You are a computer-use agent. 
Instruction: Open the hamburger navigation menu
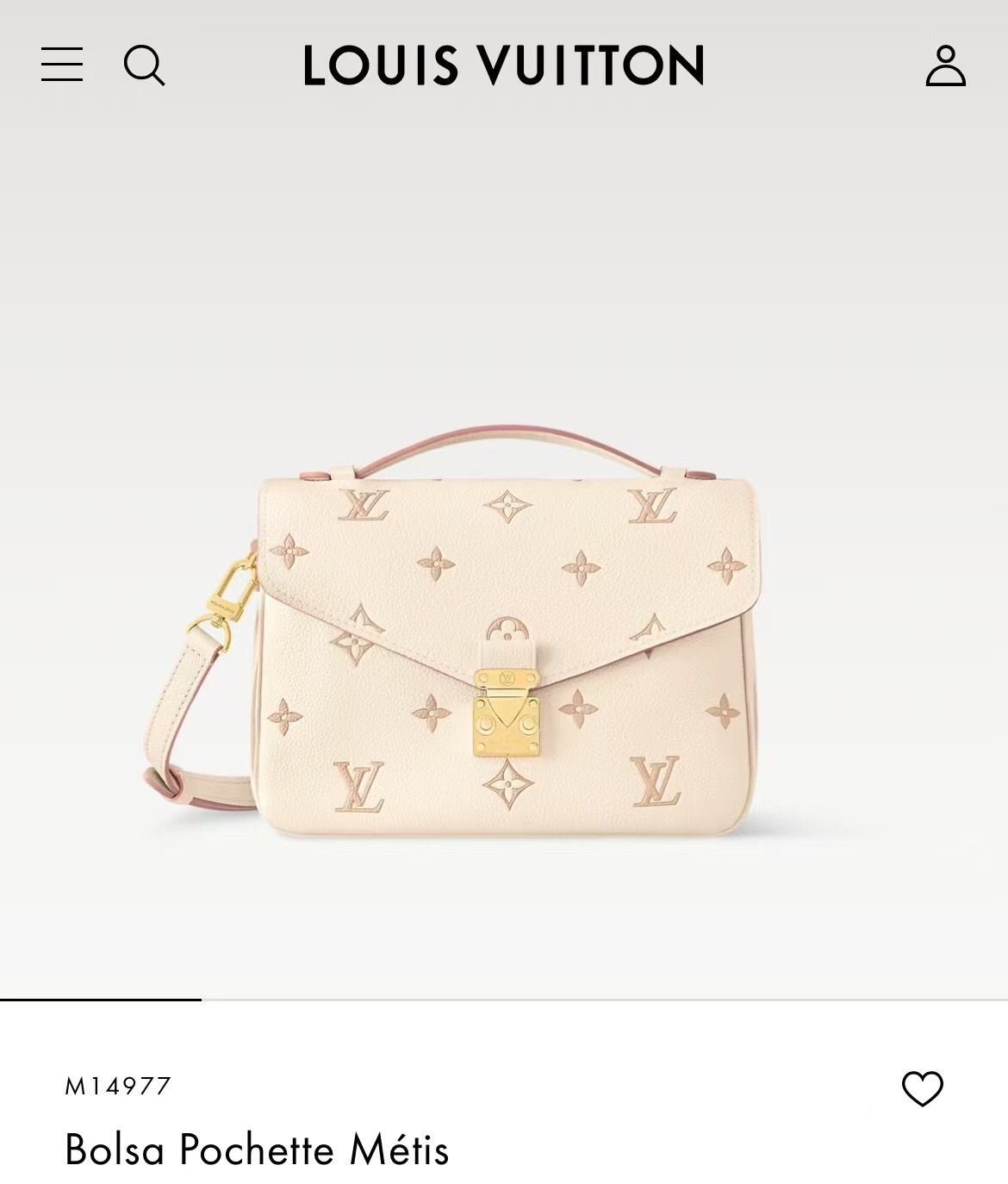(x=62, y=65)
